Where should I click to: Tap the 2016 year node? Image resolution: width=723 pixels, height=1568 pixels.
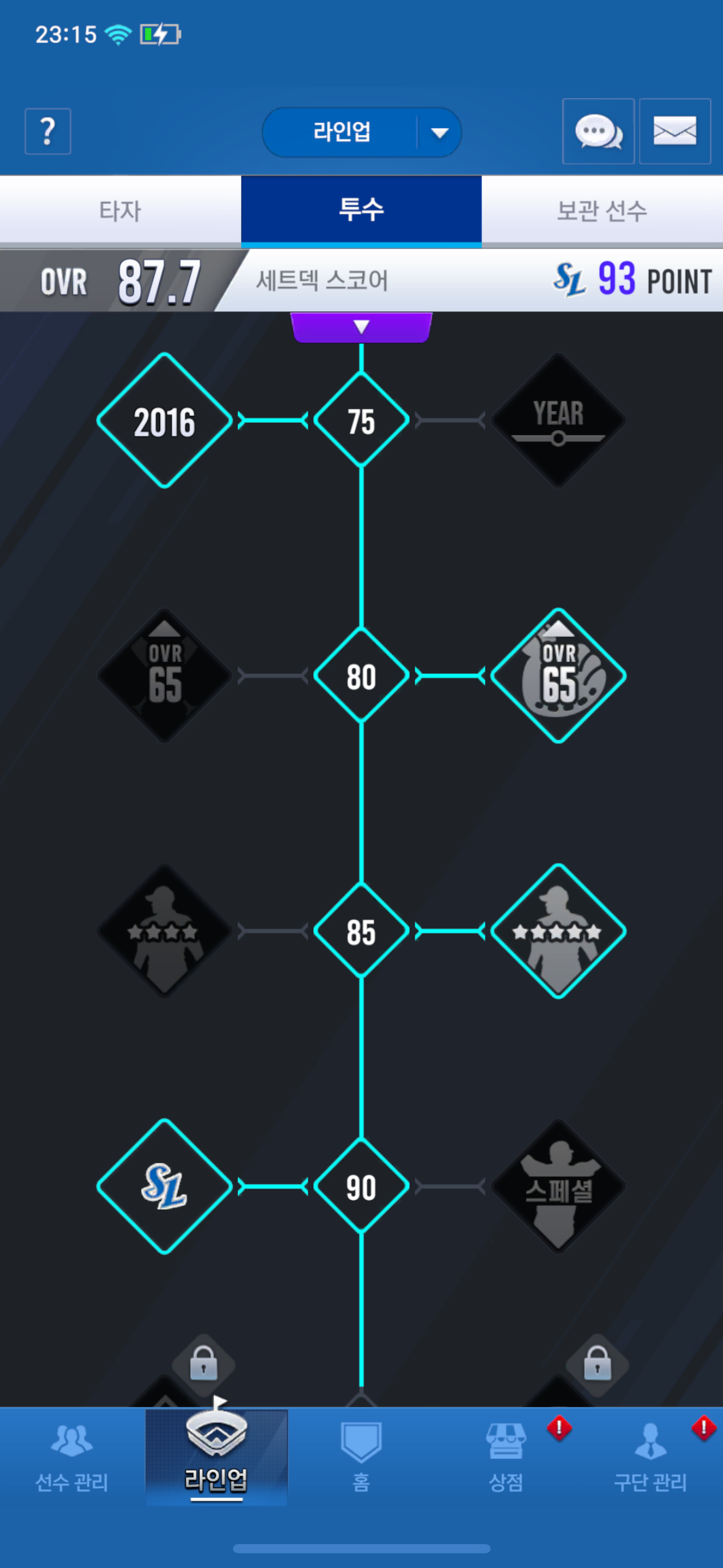coord(164,421)
